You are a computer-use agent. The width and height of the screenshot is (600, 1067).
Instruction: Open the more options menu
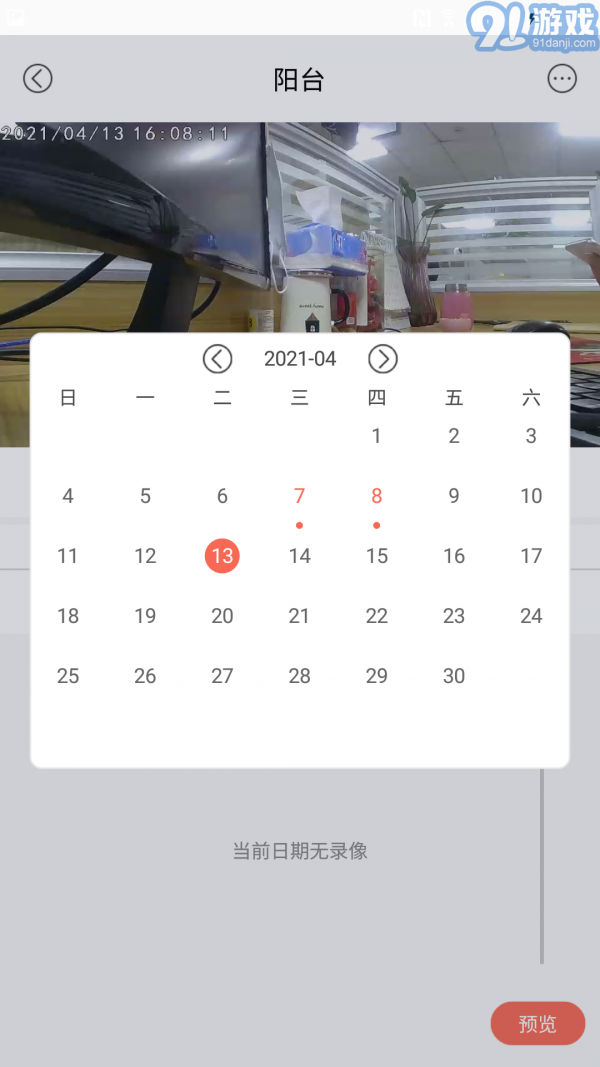[x=562, y=78]
